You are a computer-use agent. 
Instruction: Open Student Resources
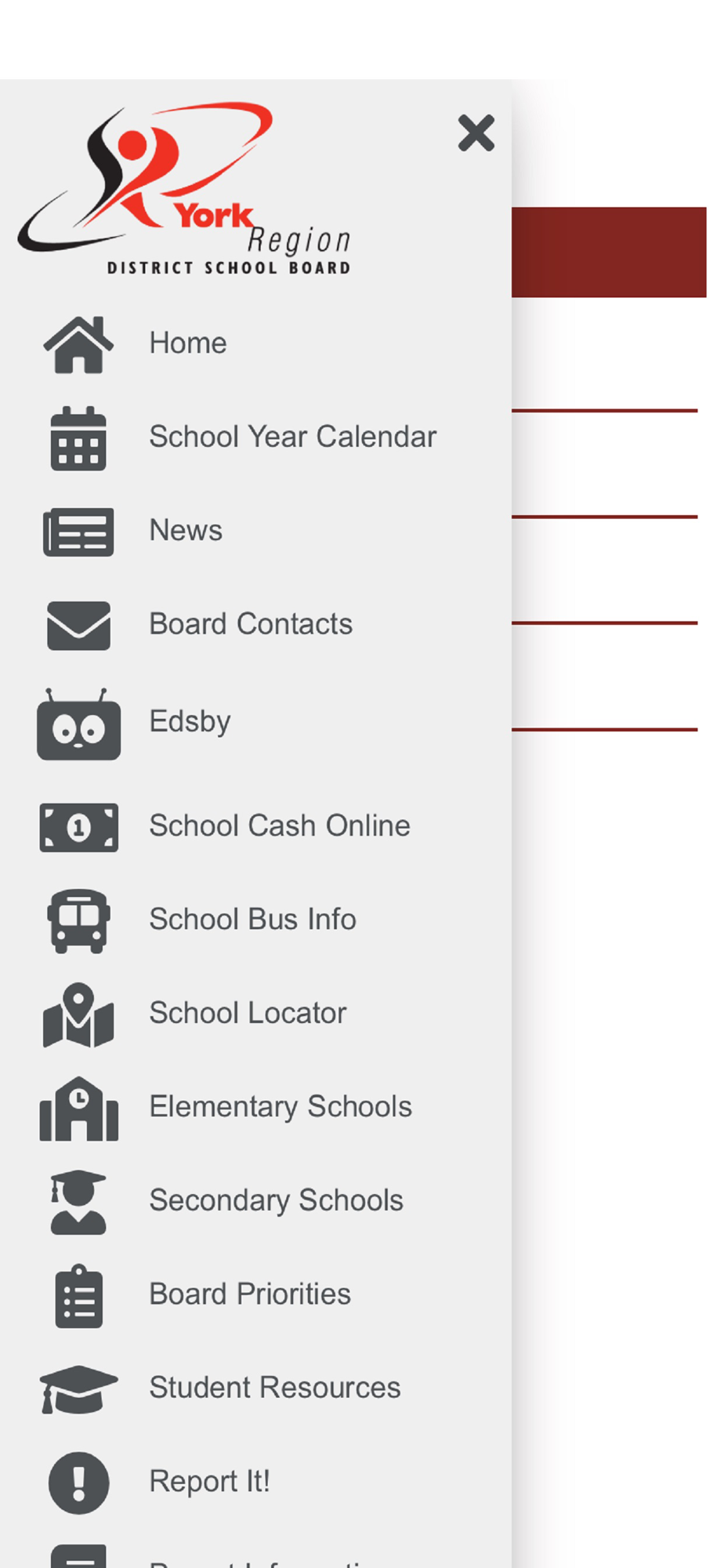coord(255,1388)
